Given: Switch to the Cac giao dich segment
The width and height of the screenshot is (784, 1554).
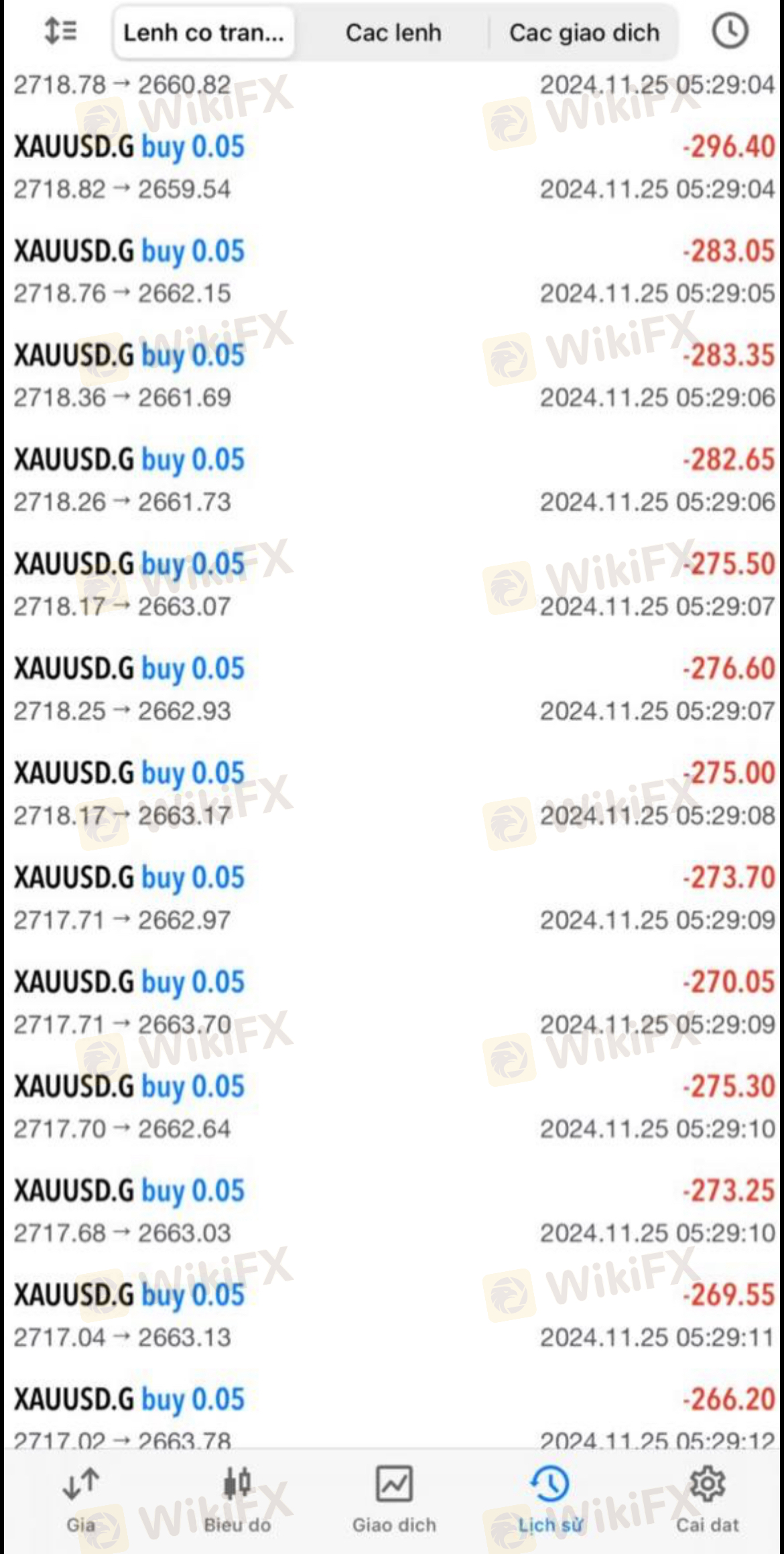Looking at the screenshot, I should 584,32.
